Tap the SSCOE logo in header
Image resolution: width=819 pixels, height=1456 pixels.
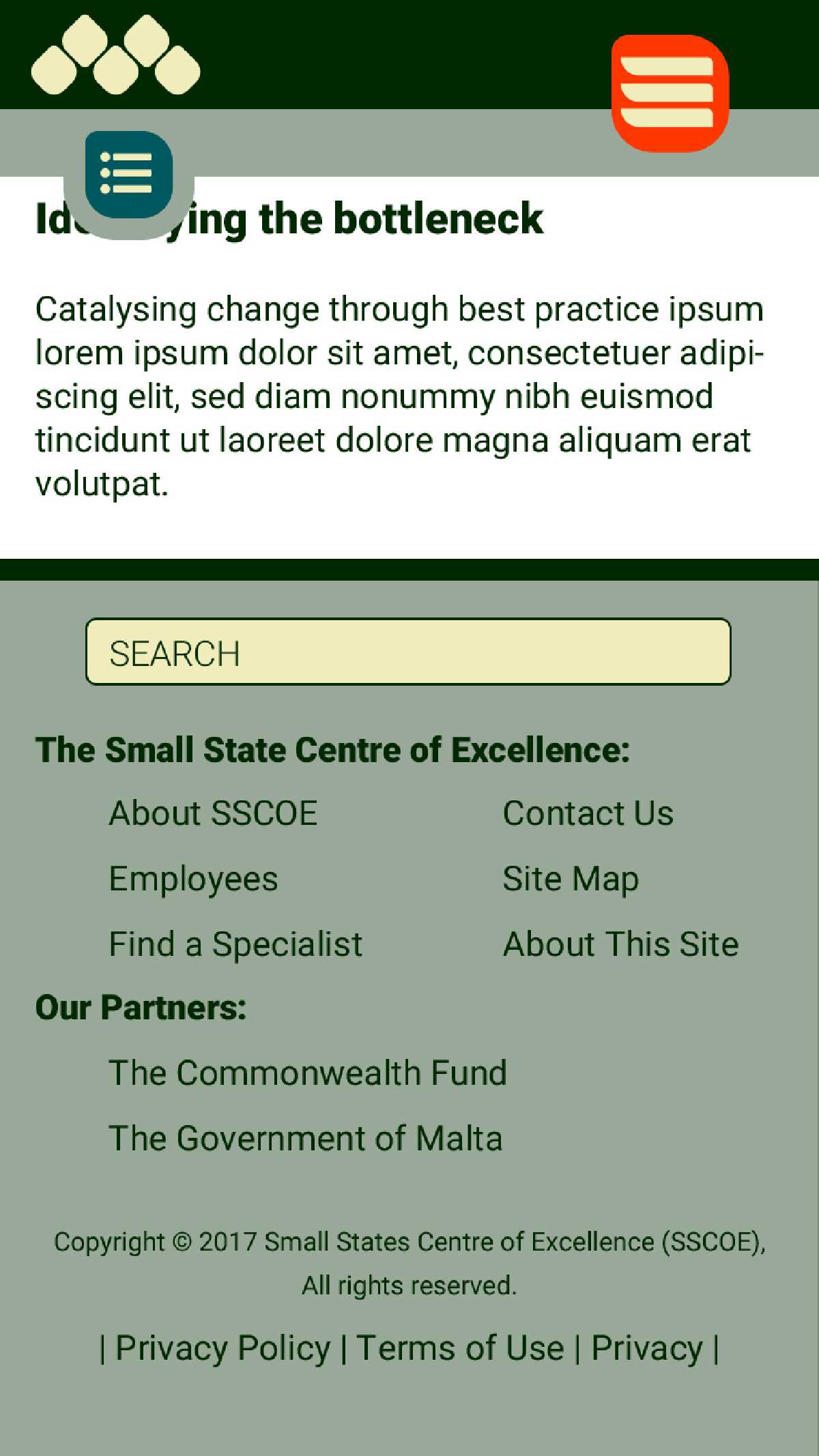tap(115, 55)
